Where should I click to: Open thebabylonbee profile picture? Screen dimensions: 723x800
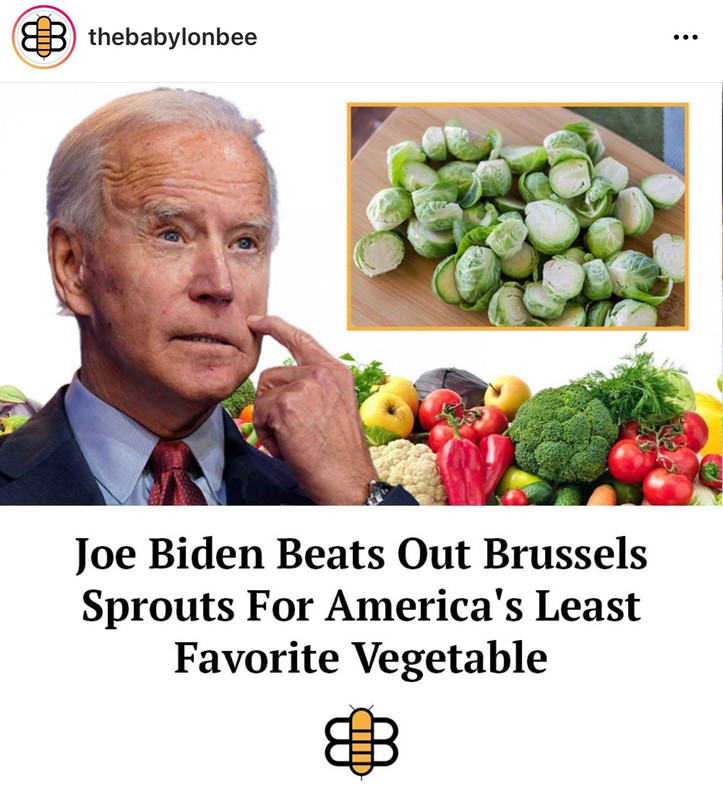tap(44, 37)
